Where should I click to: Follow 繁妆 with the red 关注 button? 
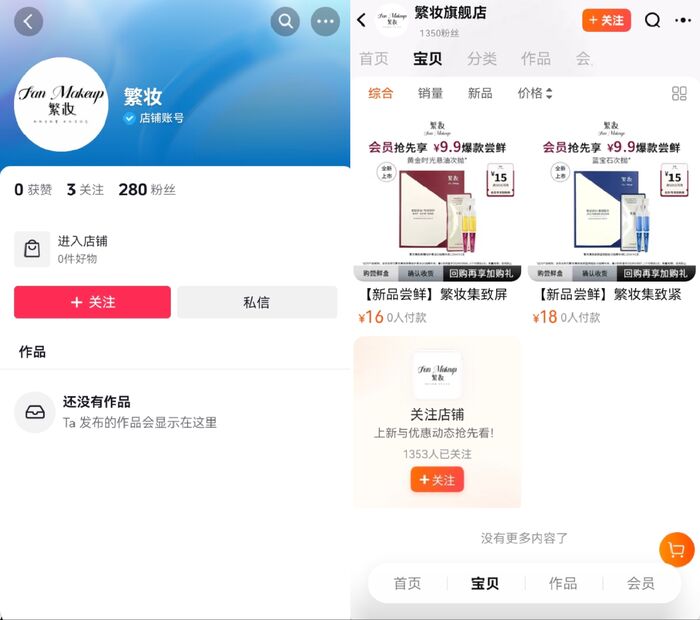coord(92,302)
